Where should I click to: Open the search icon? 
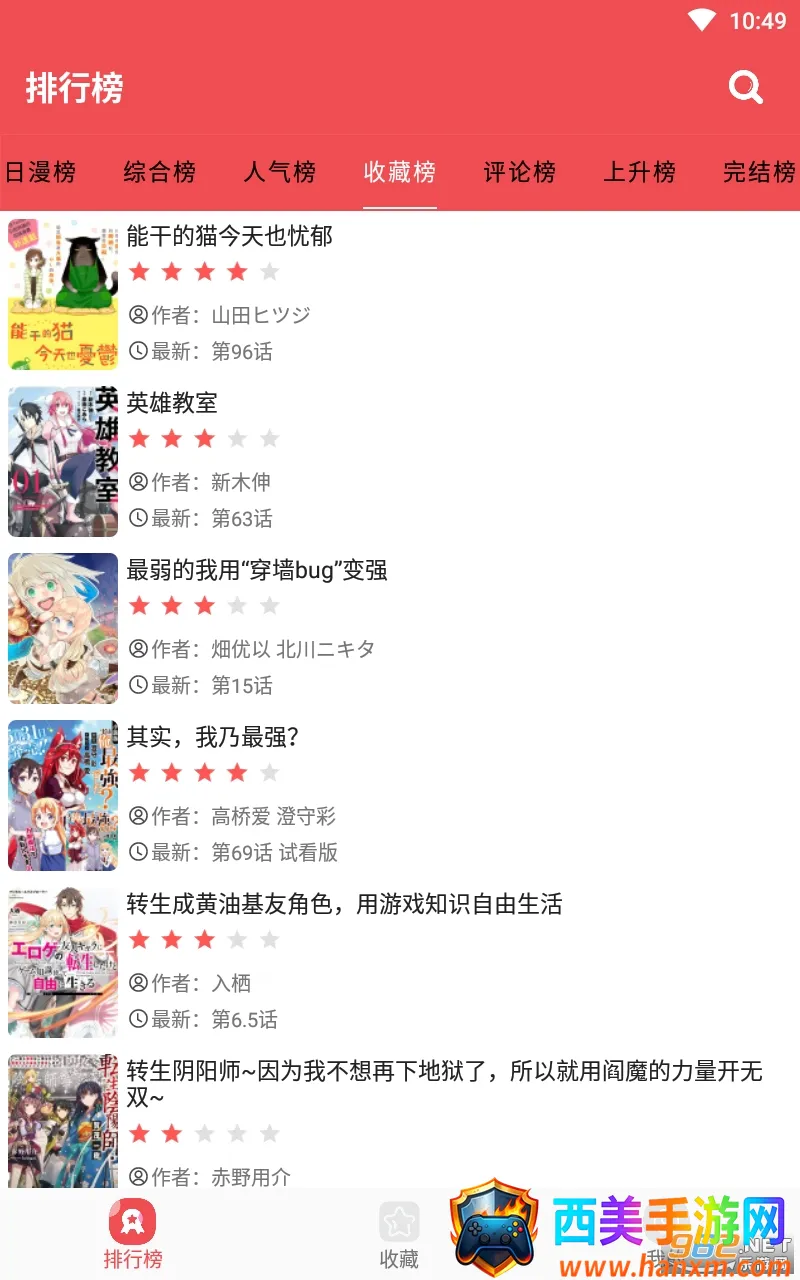coord(745,88)
